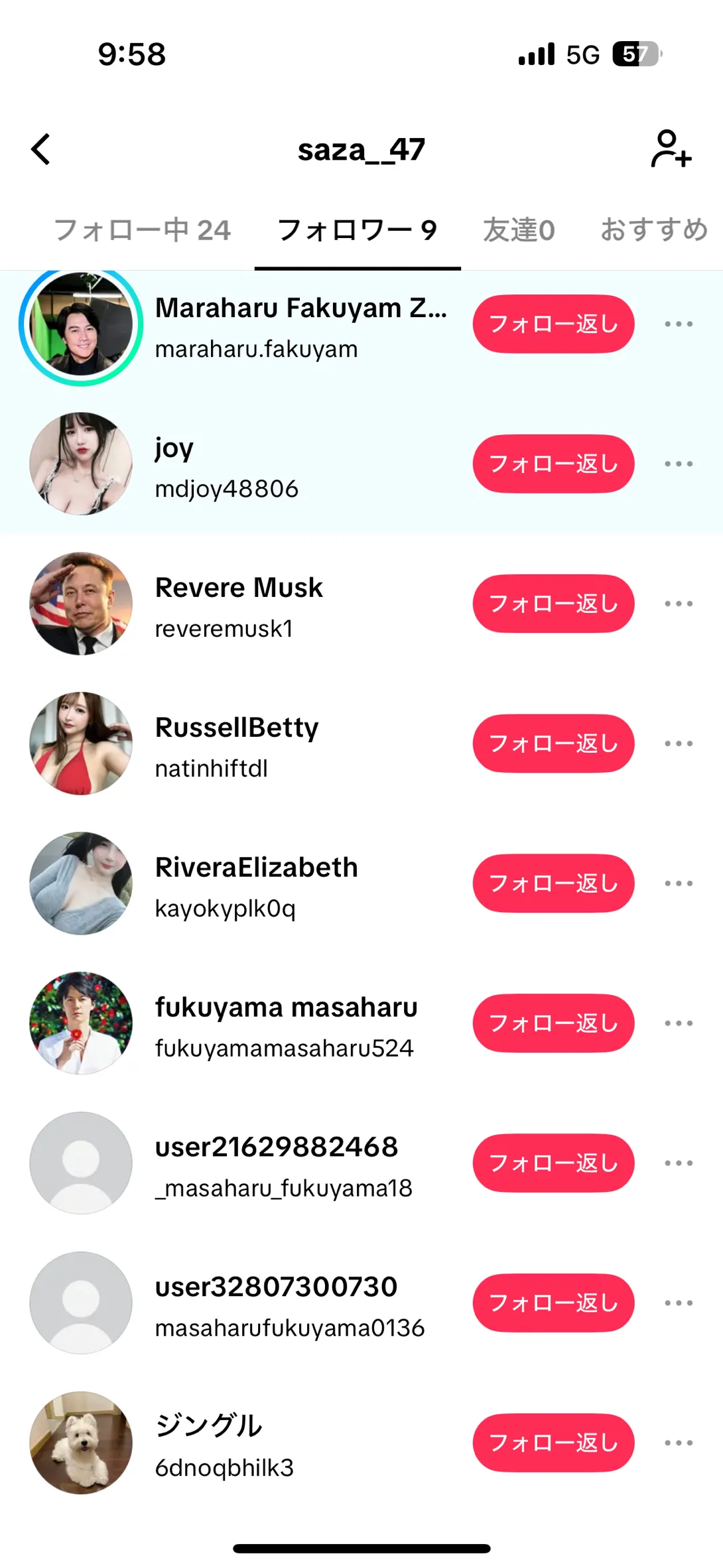
Task: Select the フォロワー 9 tab
Action: [x=357, y=230]
